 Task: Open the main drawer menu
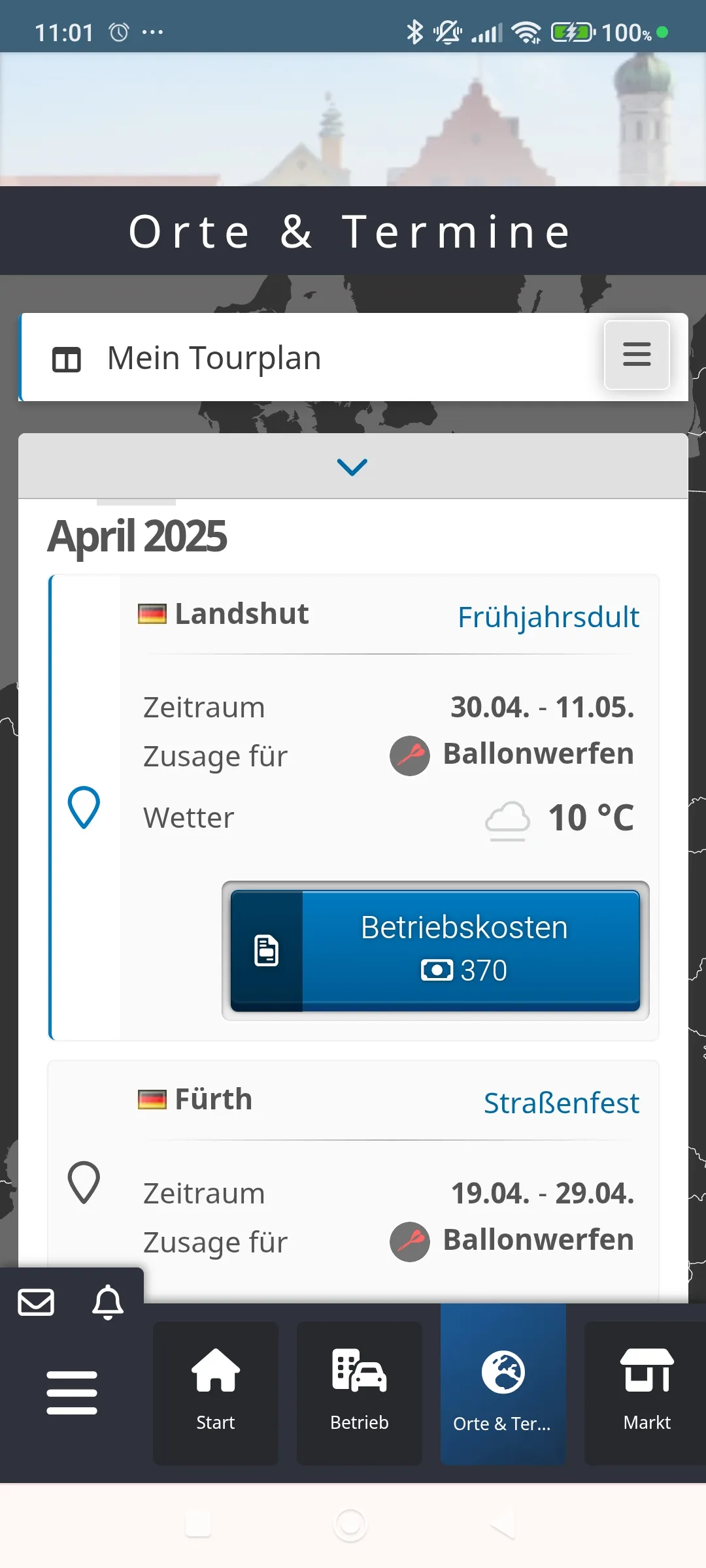coord(72,1392)
